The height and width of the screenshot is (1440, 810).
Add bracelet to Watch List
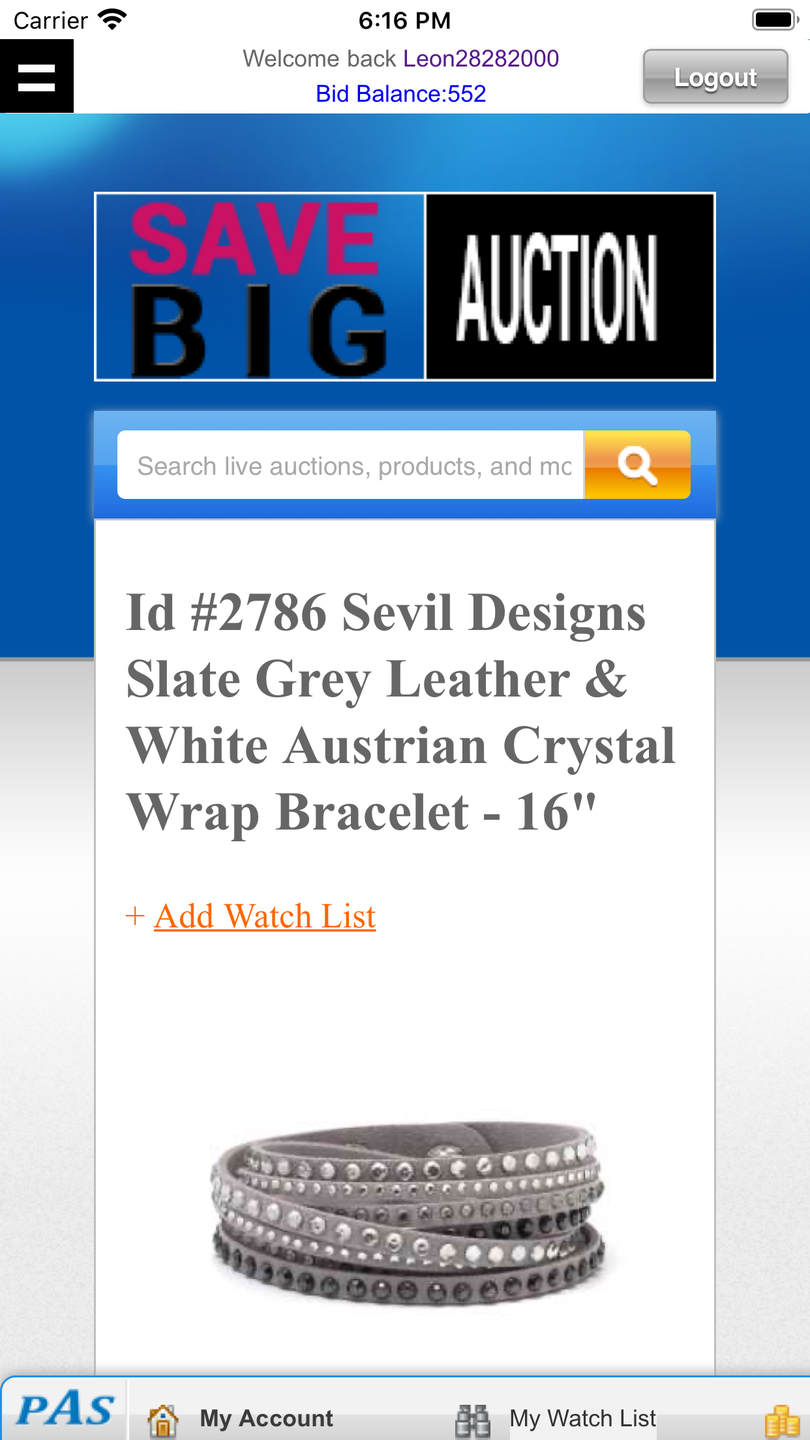pyautogui.click(x=264, y=916)
